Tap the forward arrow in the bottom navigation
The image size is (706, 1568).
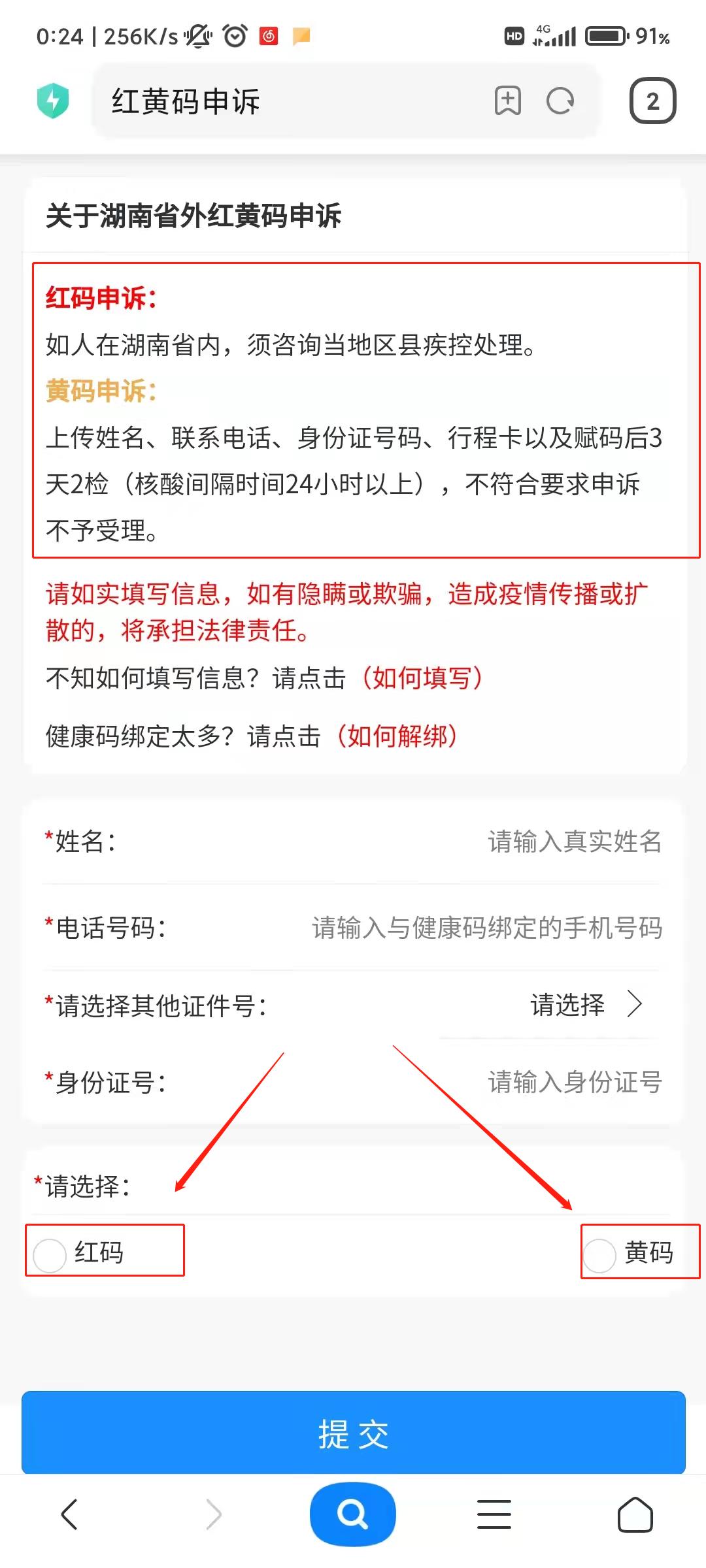tap(212, 1514)
